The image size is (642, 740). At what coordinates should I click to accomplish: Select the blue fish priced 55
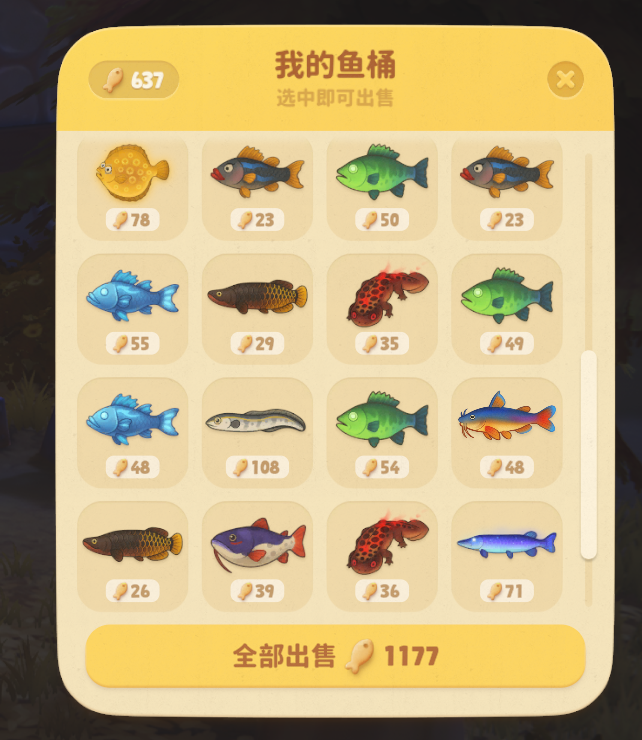pos(132,308)
